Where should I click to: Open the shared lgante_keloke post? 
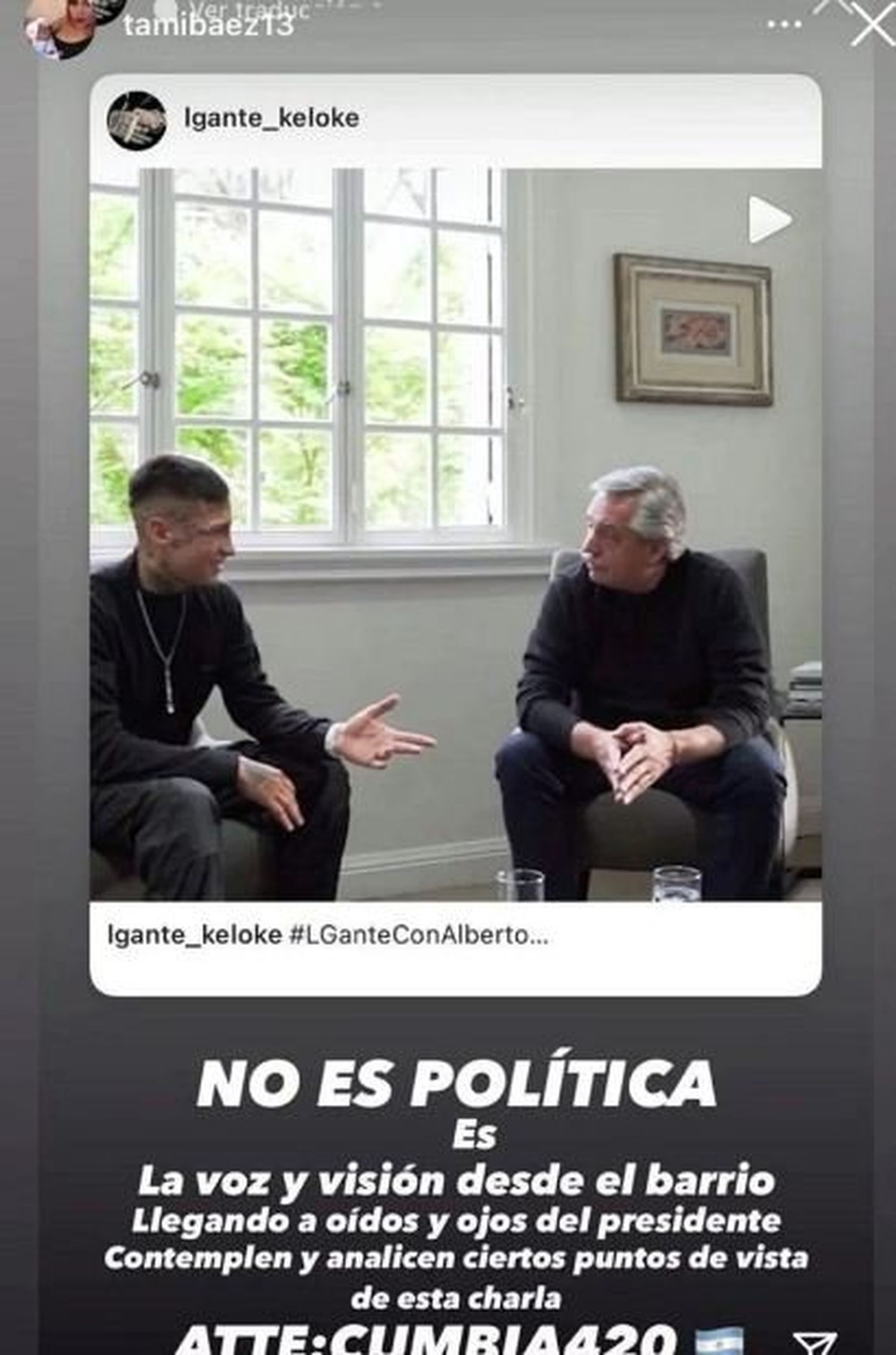(x=455, y=534)
